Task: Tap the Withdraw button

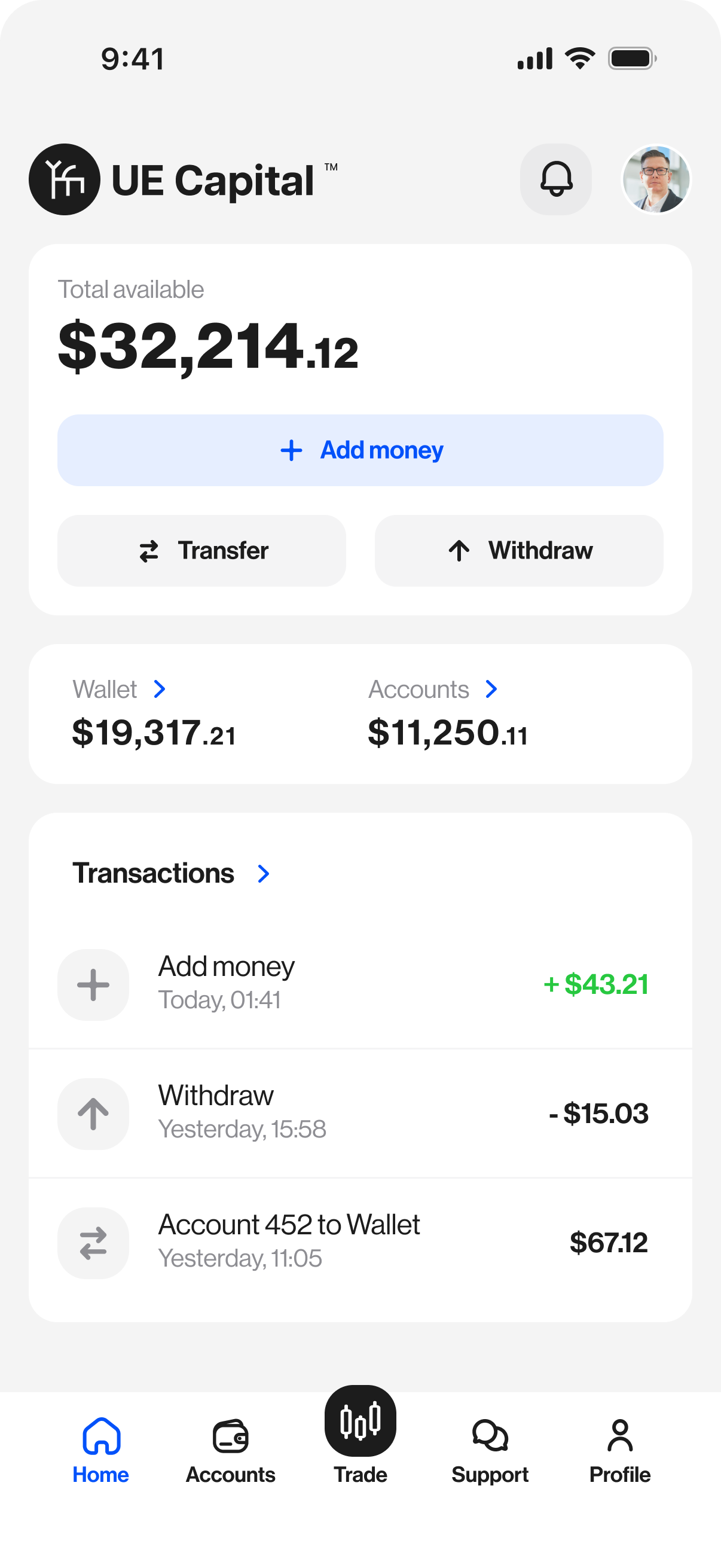Action: coord(518,550)
